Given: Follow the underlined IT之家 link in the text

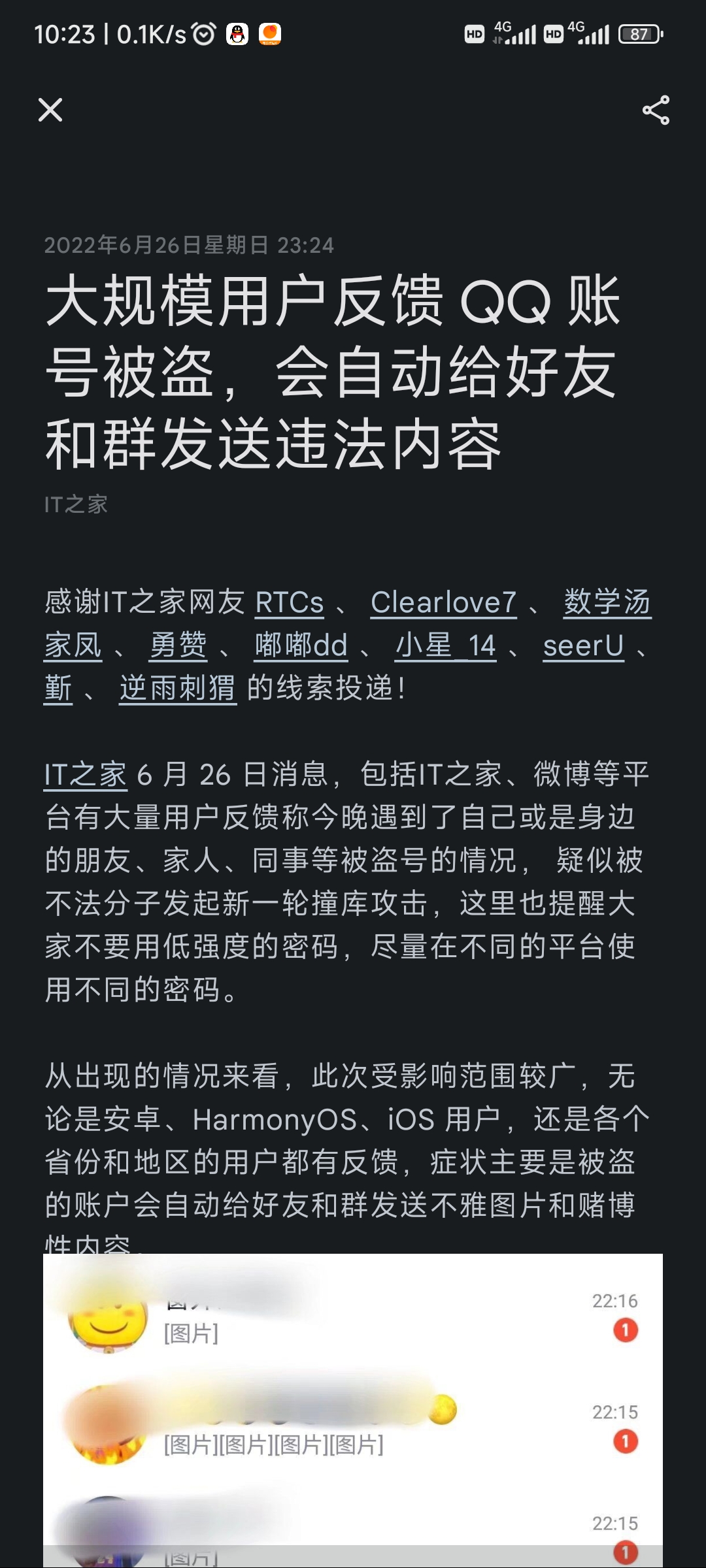Looking at the screenshot, I should [x=85, y=775].
